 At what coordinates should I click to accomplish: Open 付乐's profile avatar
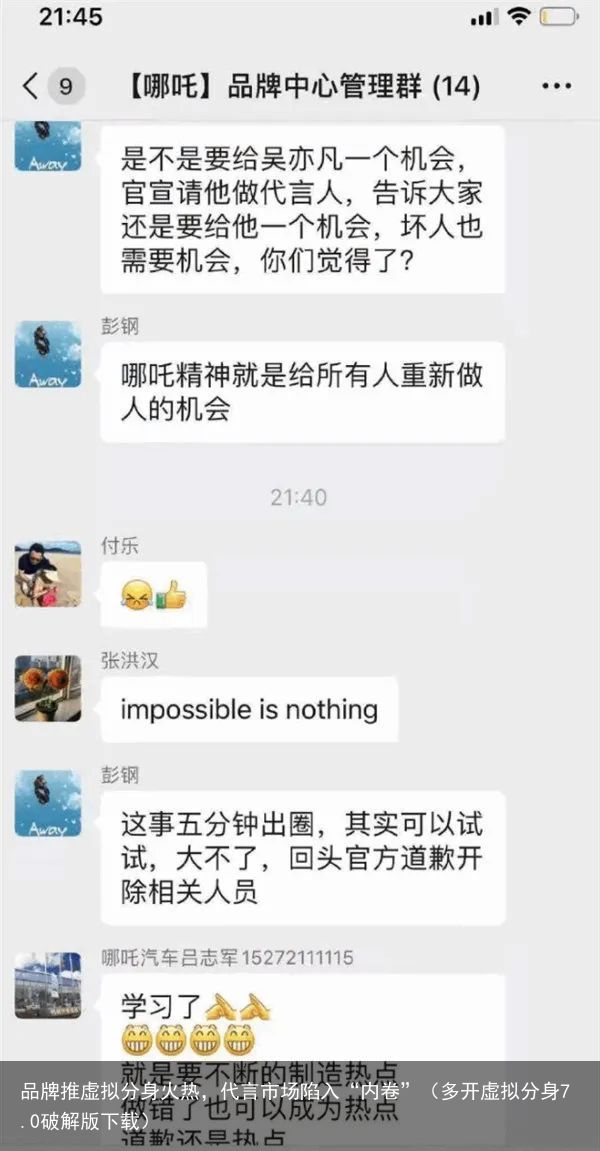point(48,574)
